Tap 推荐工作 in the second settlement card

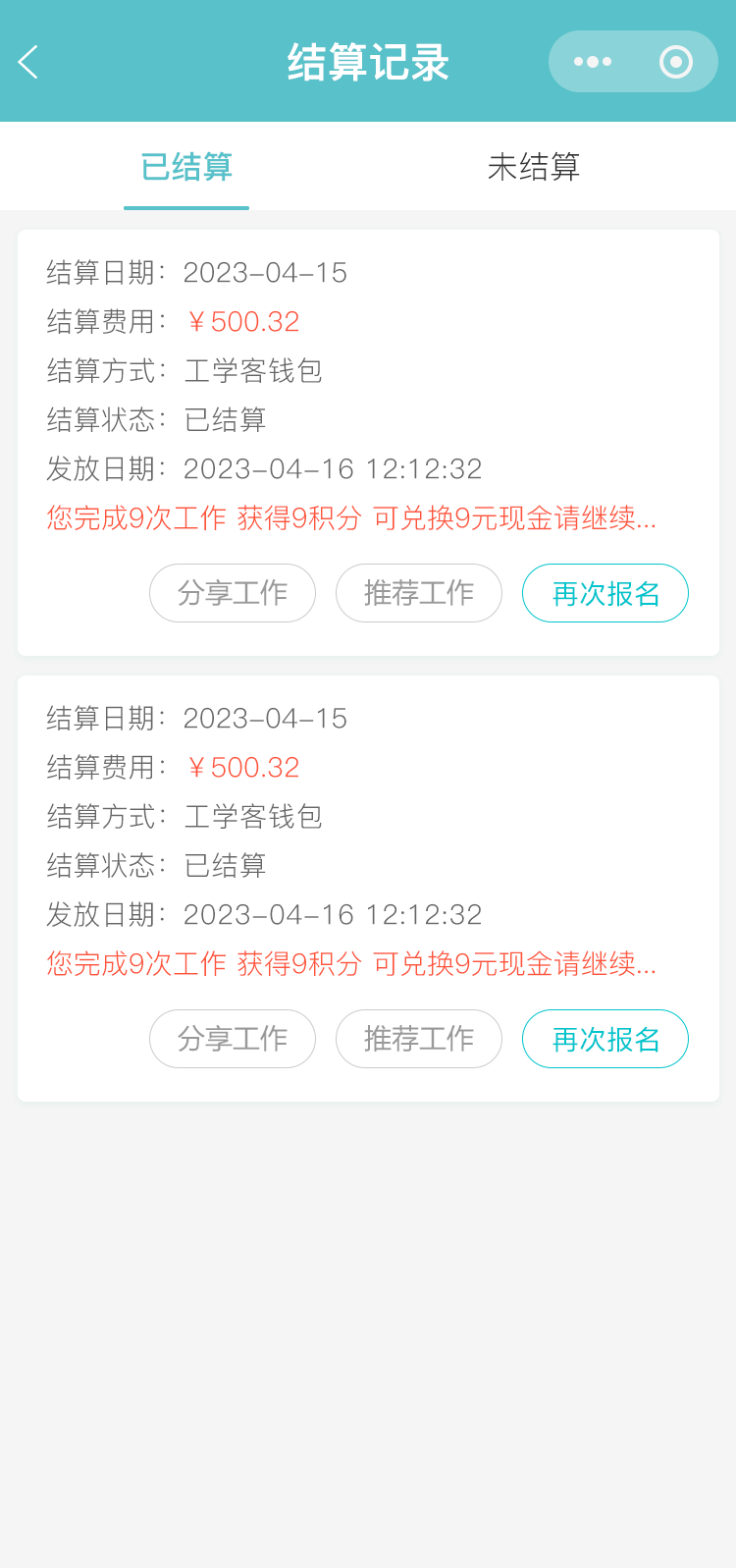coord(419,1039)
